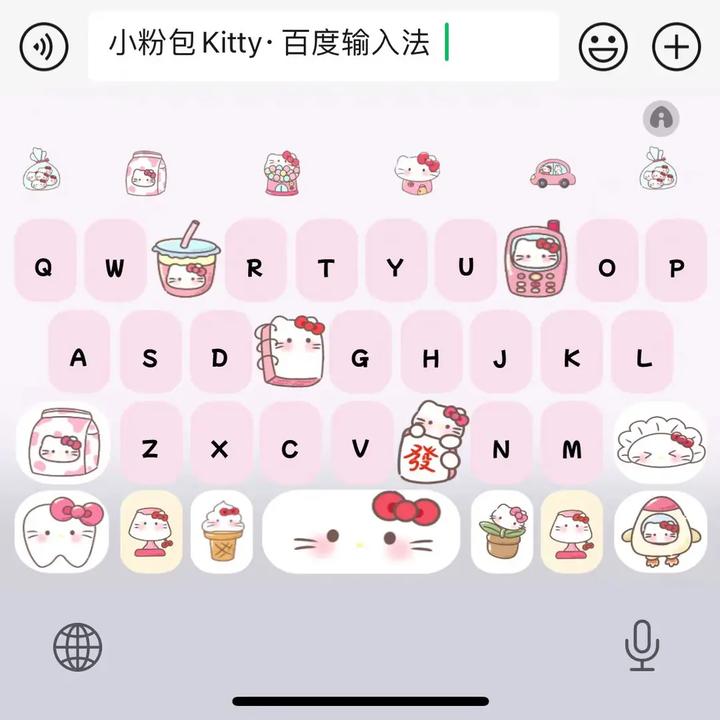This screenshot has height=720, width=720.
Task: Type the letter M
Action: click(x=572, y=443)
